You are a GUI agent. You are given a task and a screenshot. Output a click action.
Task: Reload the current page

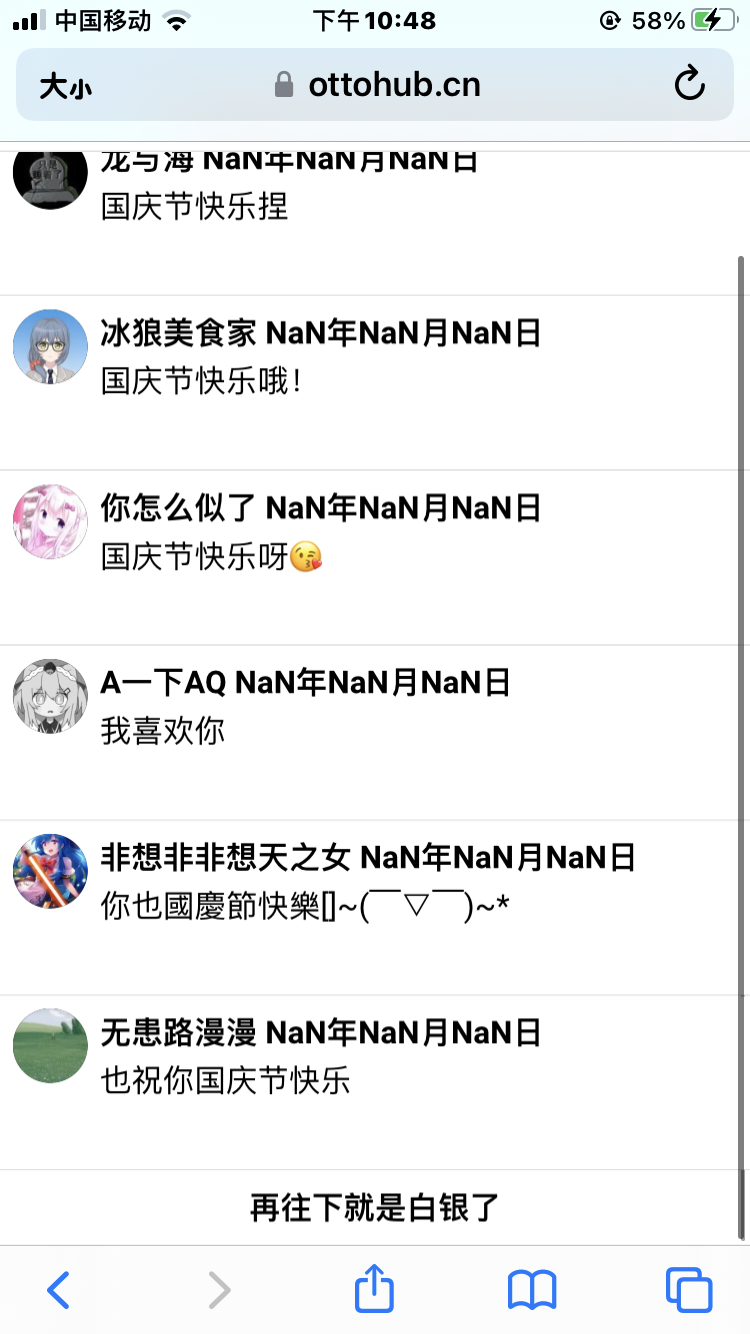[689, 85]
